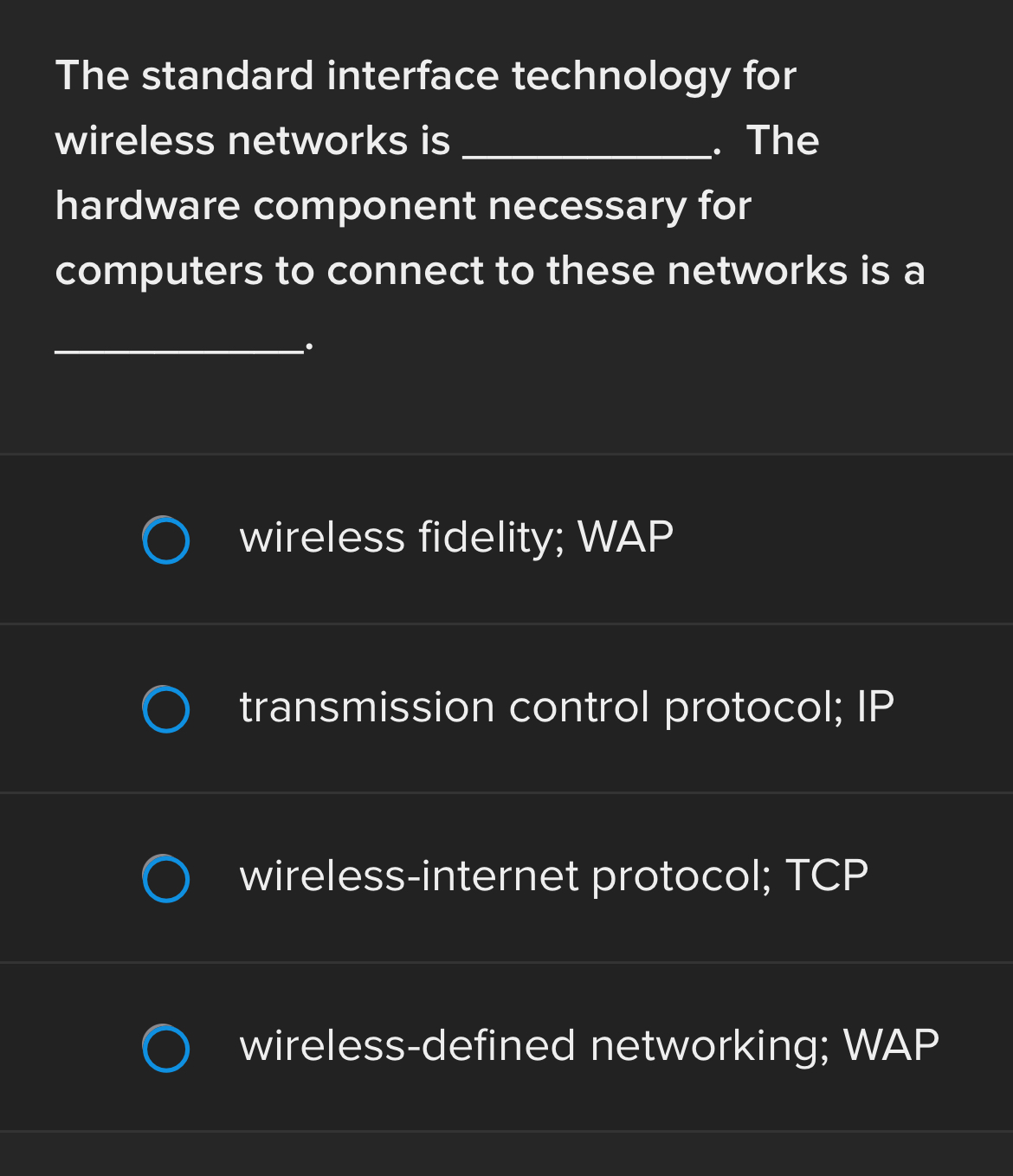This screenshot has width=1013, height=1176.
Task: Click the row of the topmost answer choice
Action: (506, 539)
